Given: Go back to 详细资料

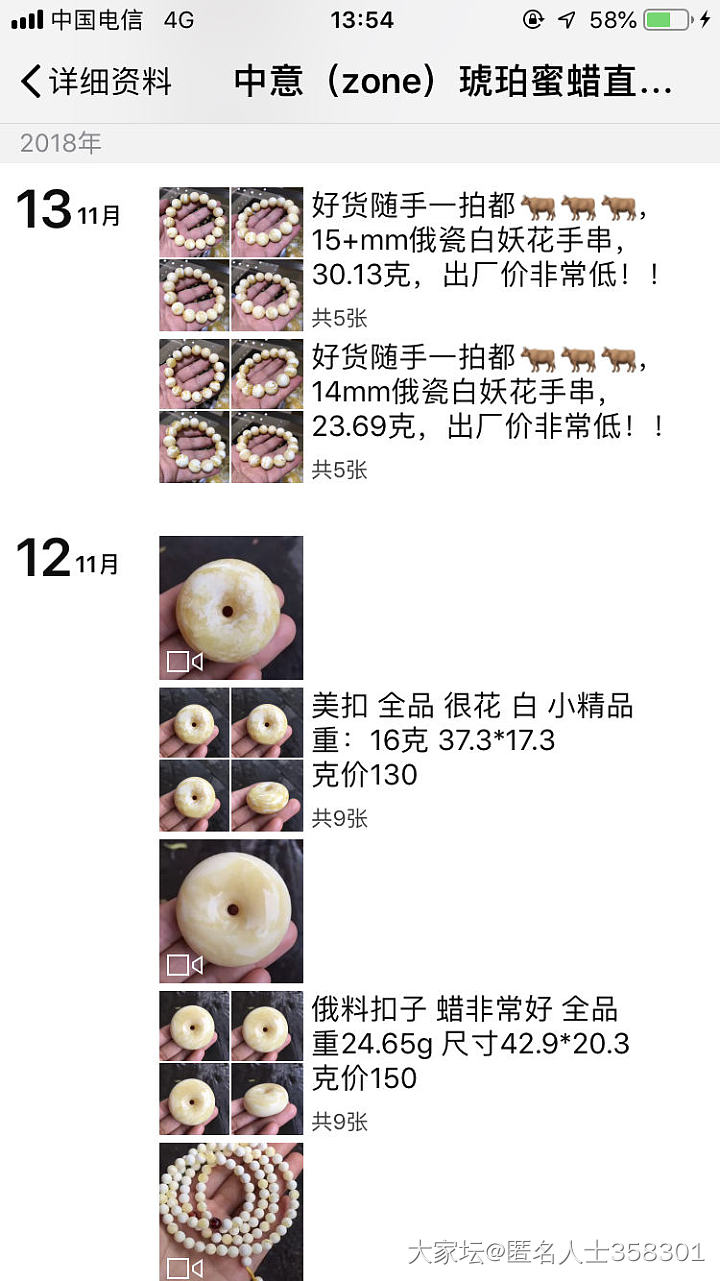Looking at the screenshot, I should (96, 81).
